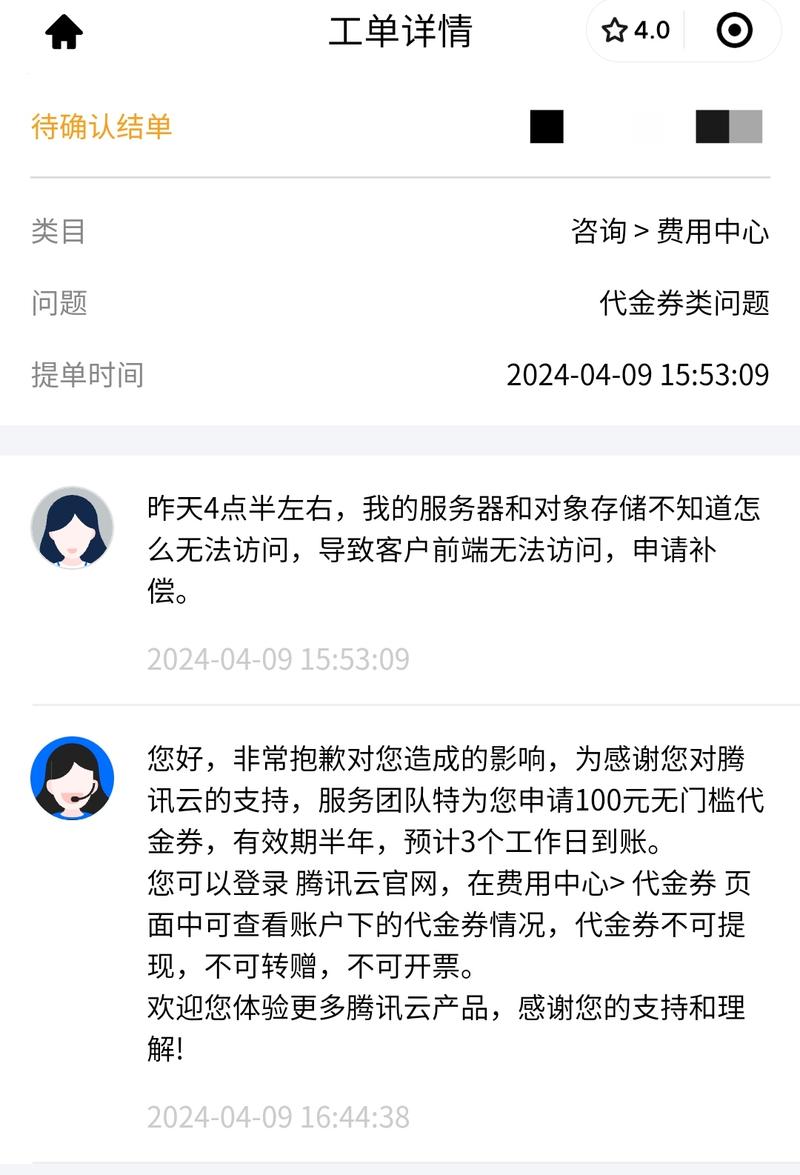Viewport: 800px width, 1175px height.
Task: Tap the agent reply timestamp 16:44:38
Action: [279, 1117]
